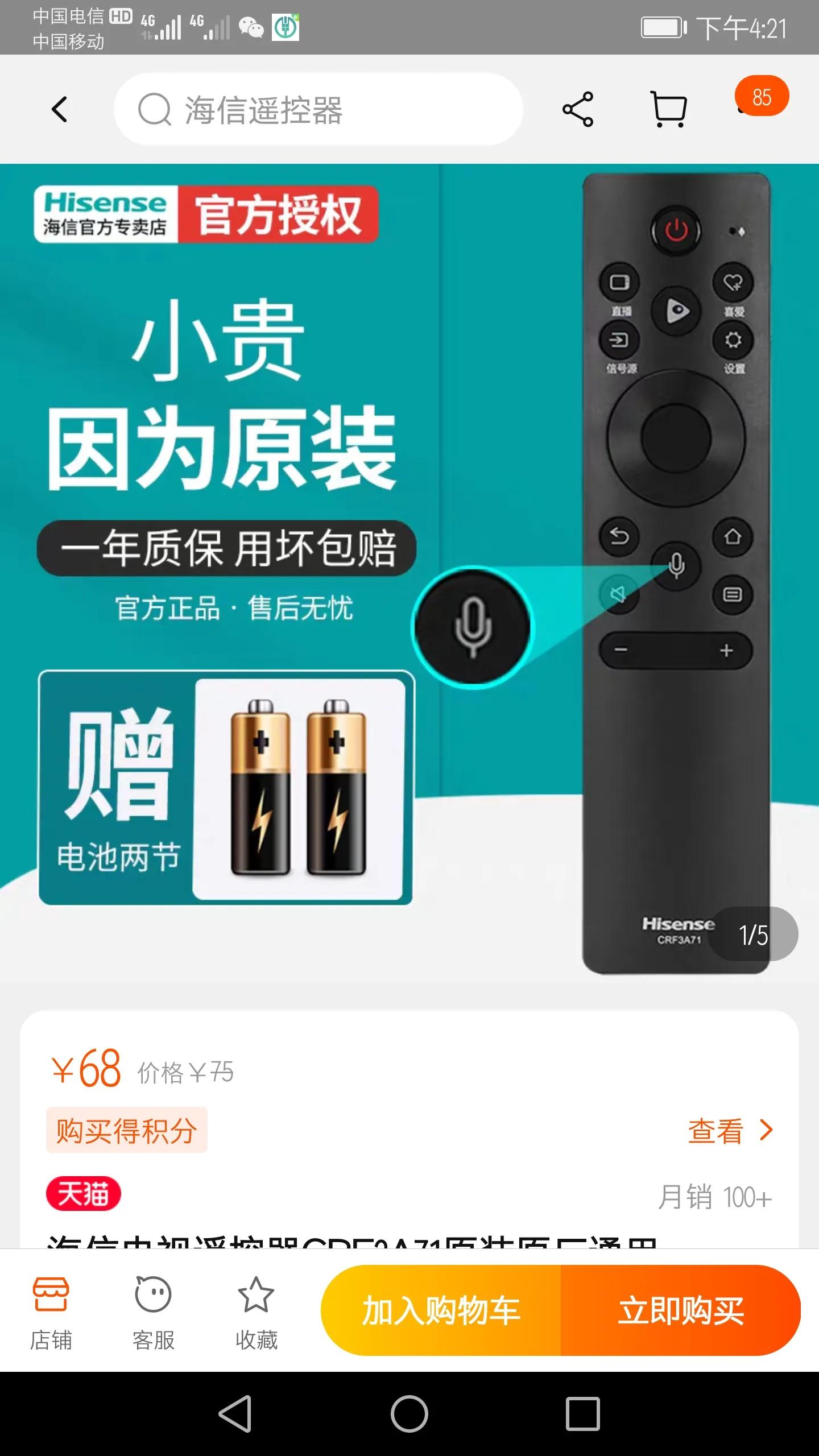Share this product
The height and width of the screenshot is (1456, 819).
[577, 109]
